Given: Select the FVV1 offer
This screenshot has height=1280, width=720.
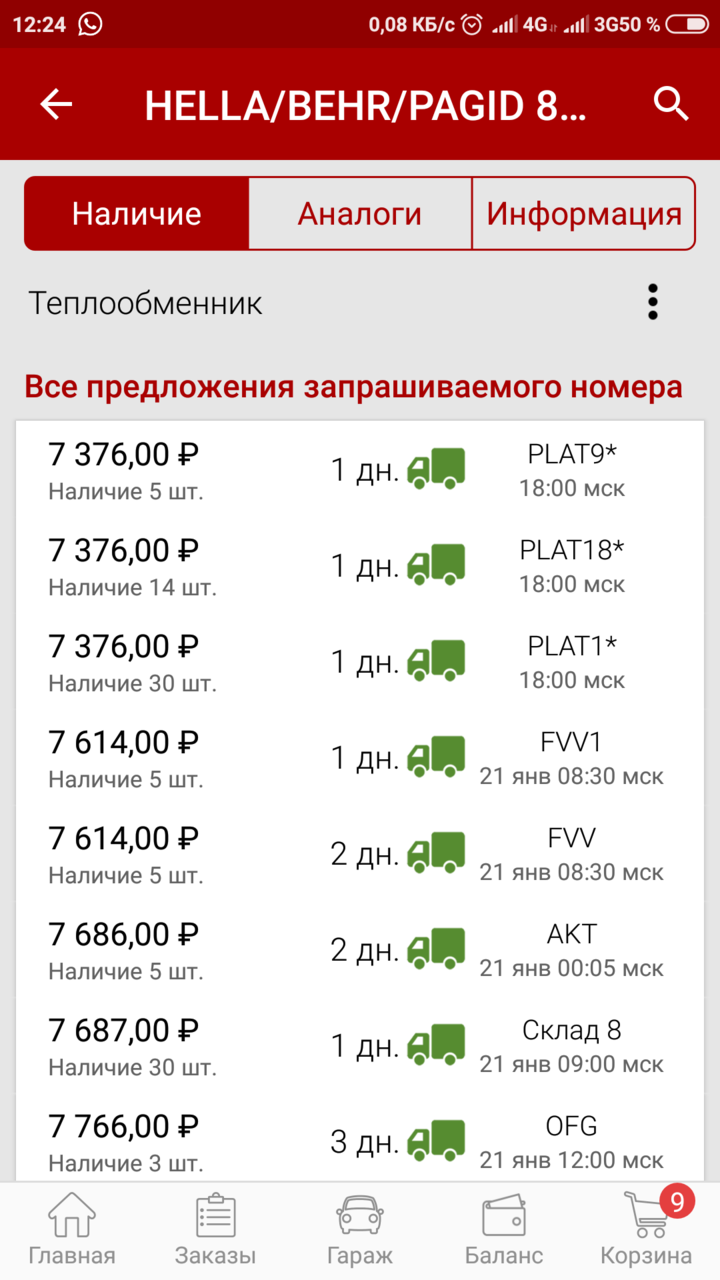Looking at the screenshot, I should (x=360, y=757).
